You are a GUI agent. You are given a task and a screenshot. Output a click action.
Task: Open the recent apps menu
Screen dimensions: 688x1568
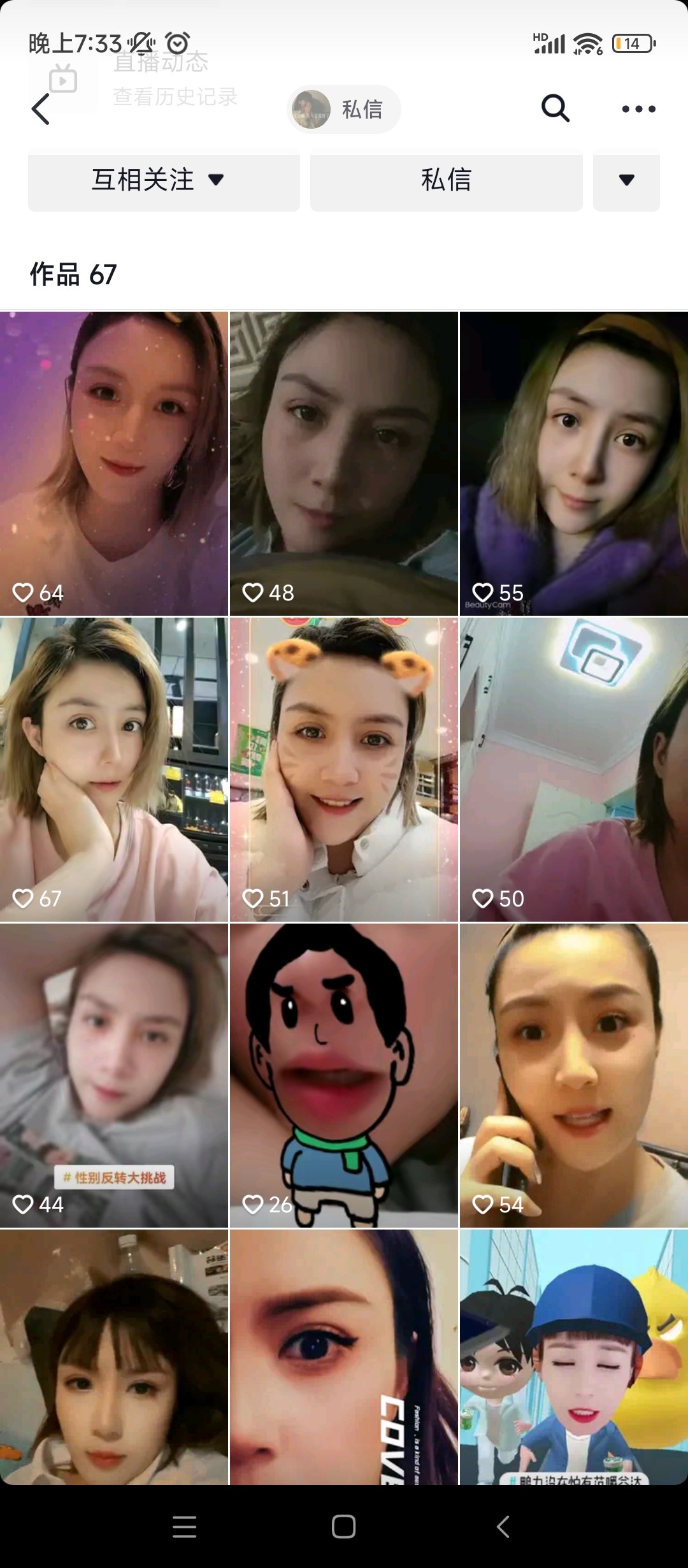(184, 1527)
